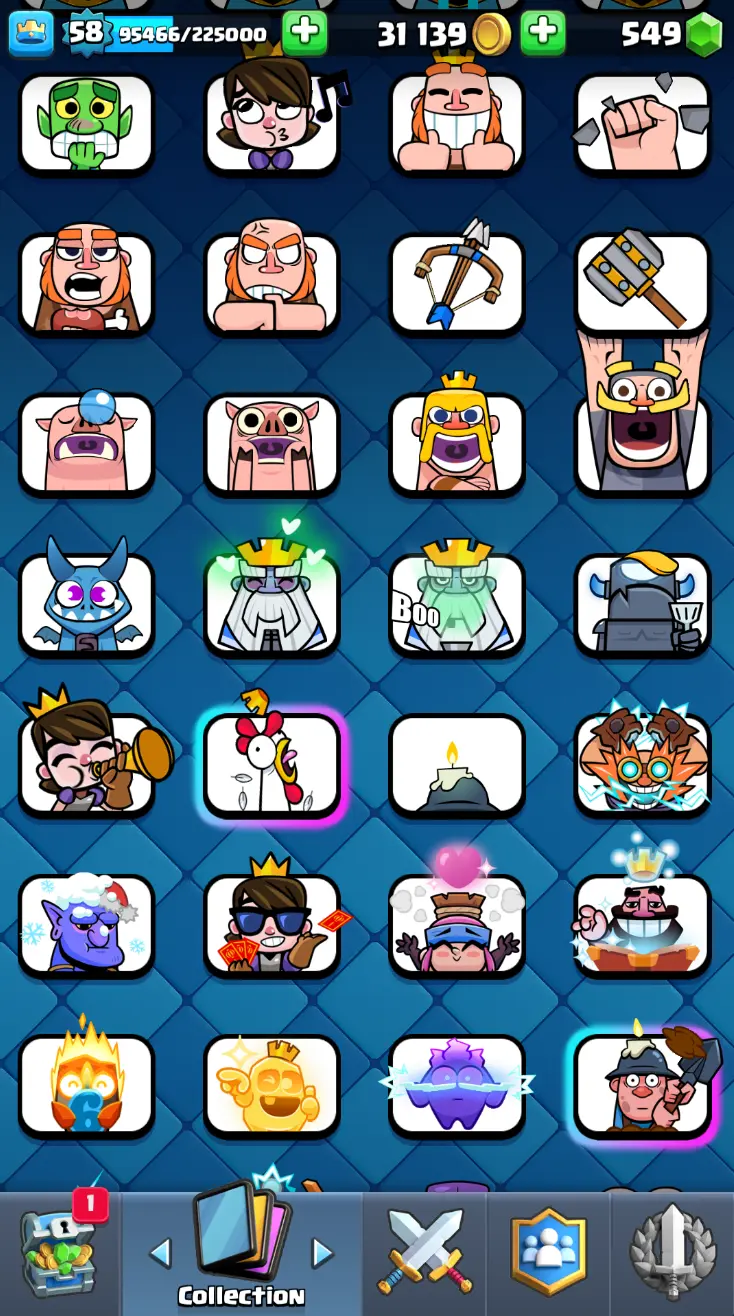Select the fist smashing emote

(642, 123)
